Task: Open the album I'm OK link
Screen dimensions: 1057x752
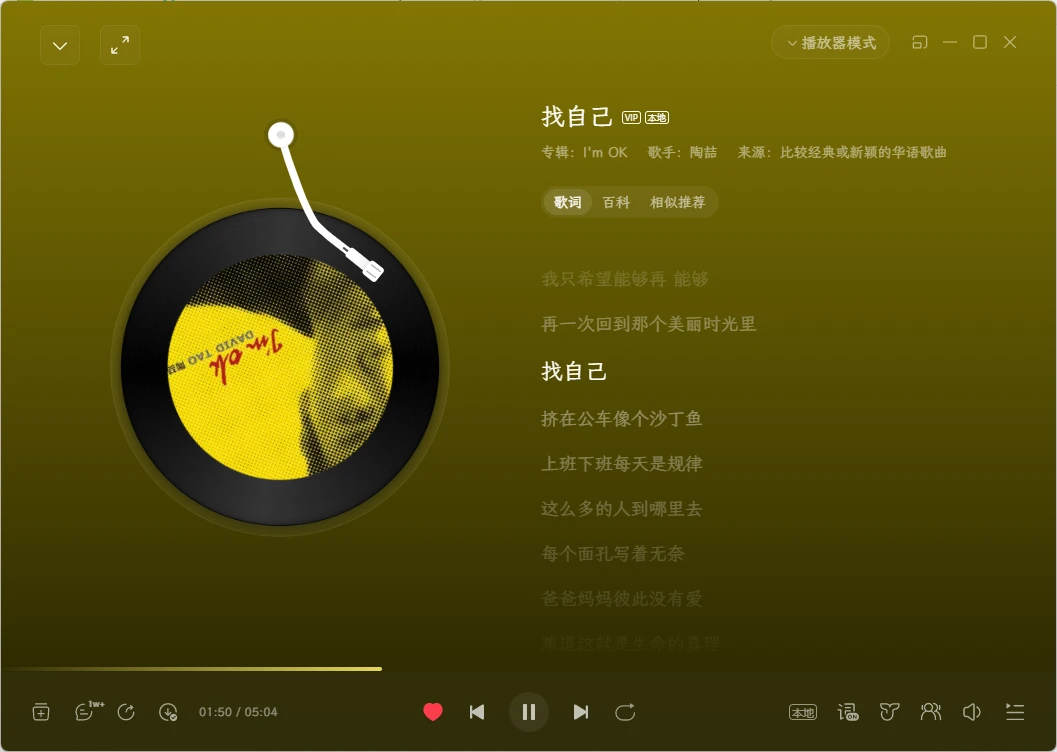Action: coord(605,152)
